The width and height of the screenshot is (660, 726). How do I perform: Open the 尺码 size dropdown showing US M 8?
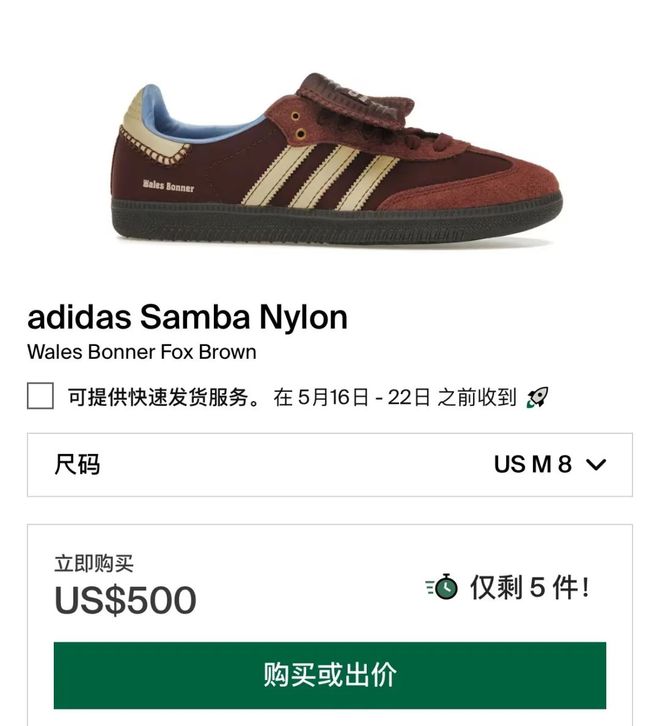(x=329, y=465)
